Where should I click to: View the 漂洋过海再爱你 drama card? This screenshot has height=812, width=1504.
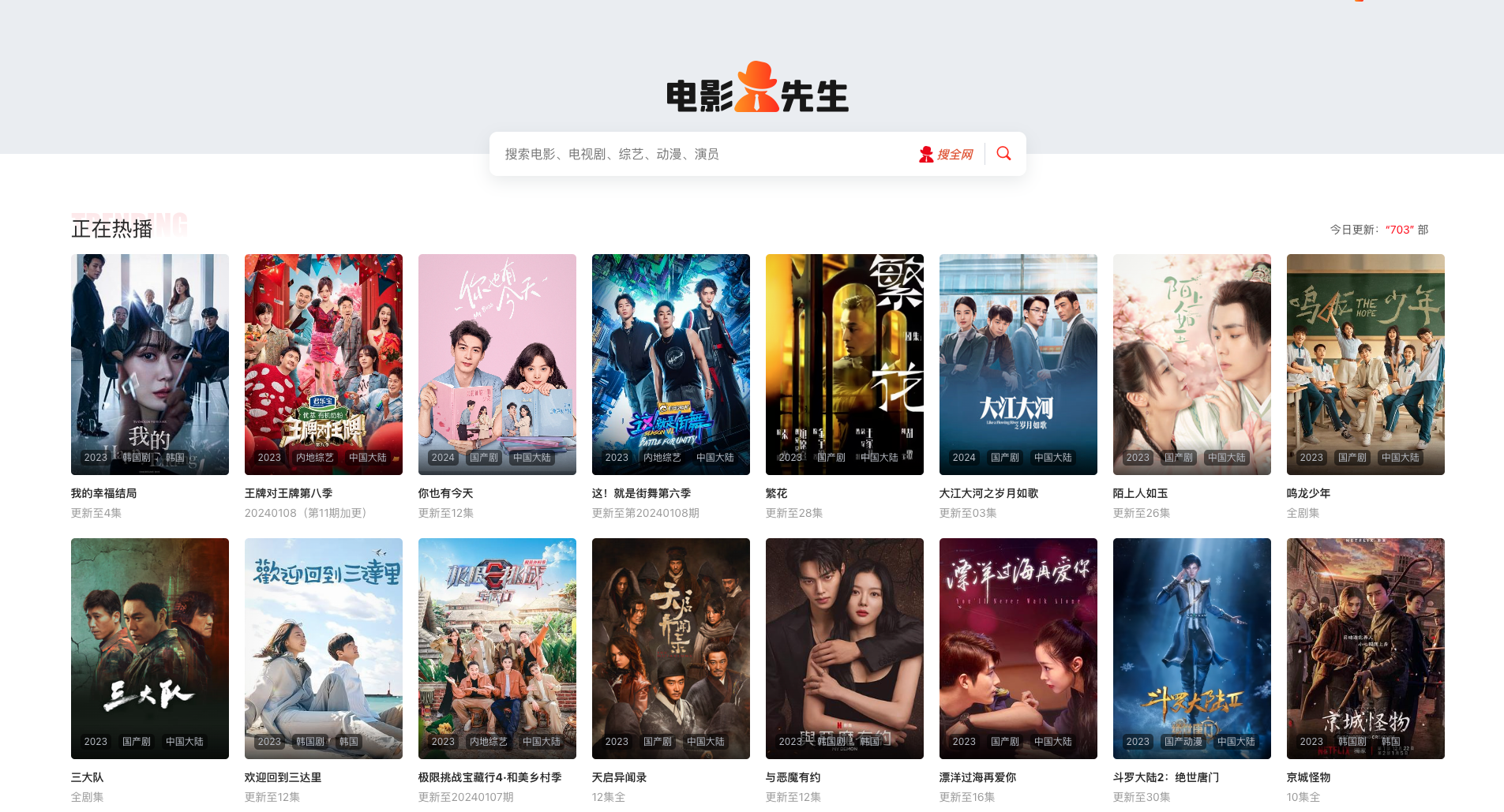tap(1018, 648)
